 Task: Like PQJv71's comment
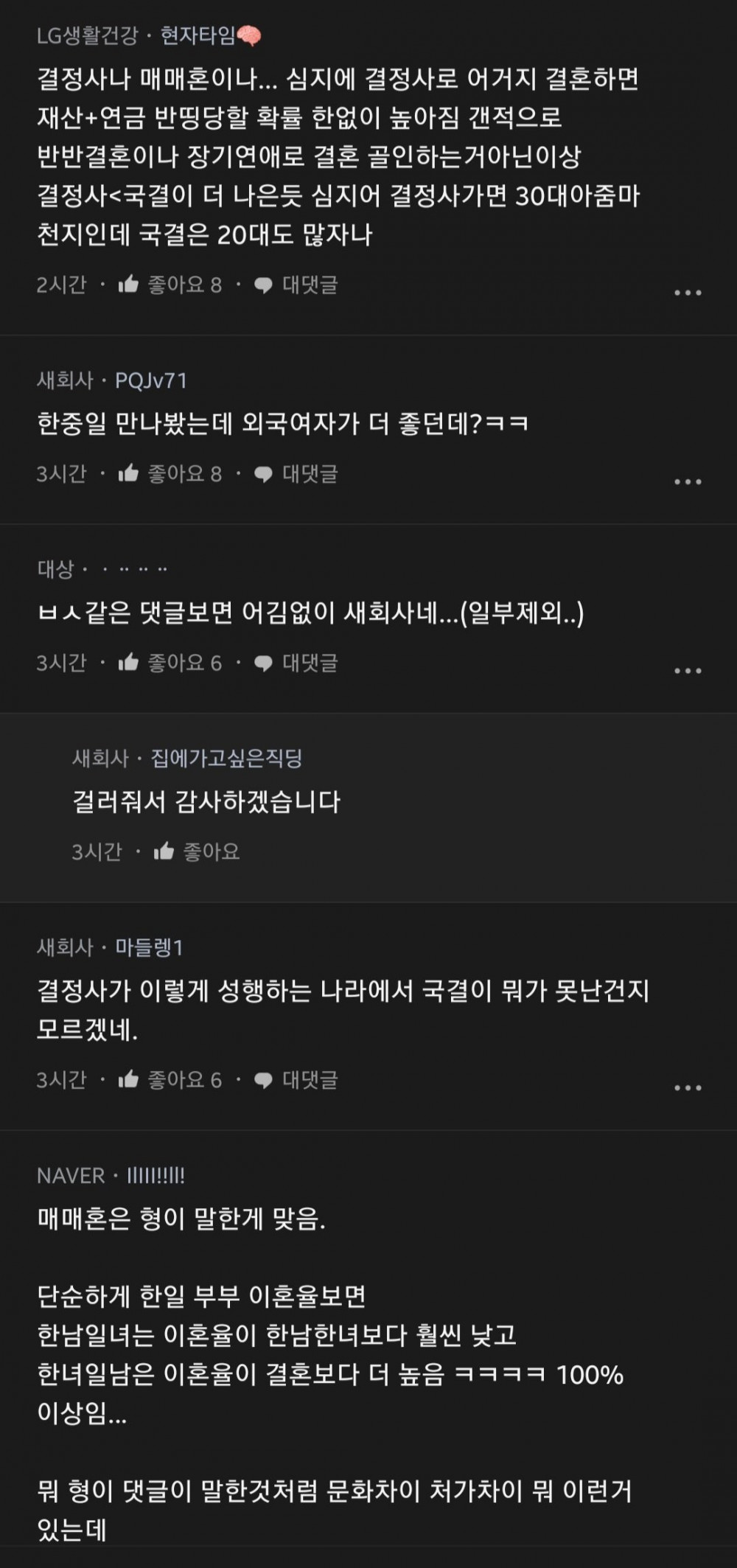tap(170, 474)
